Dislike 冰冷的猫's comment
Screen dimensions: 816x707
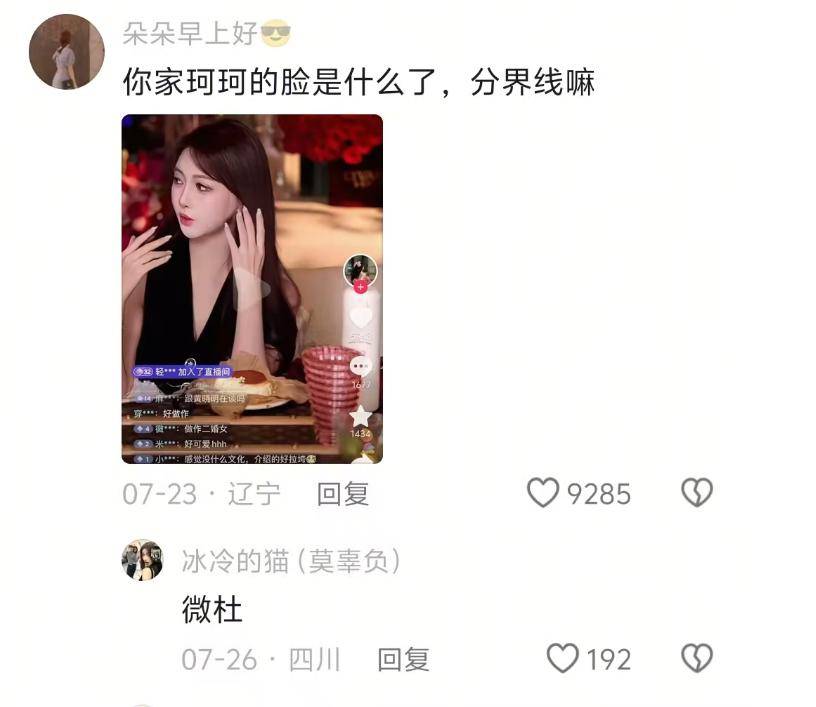696,658
